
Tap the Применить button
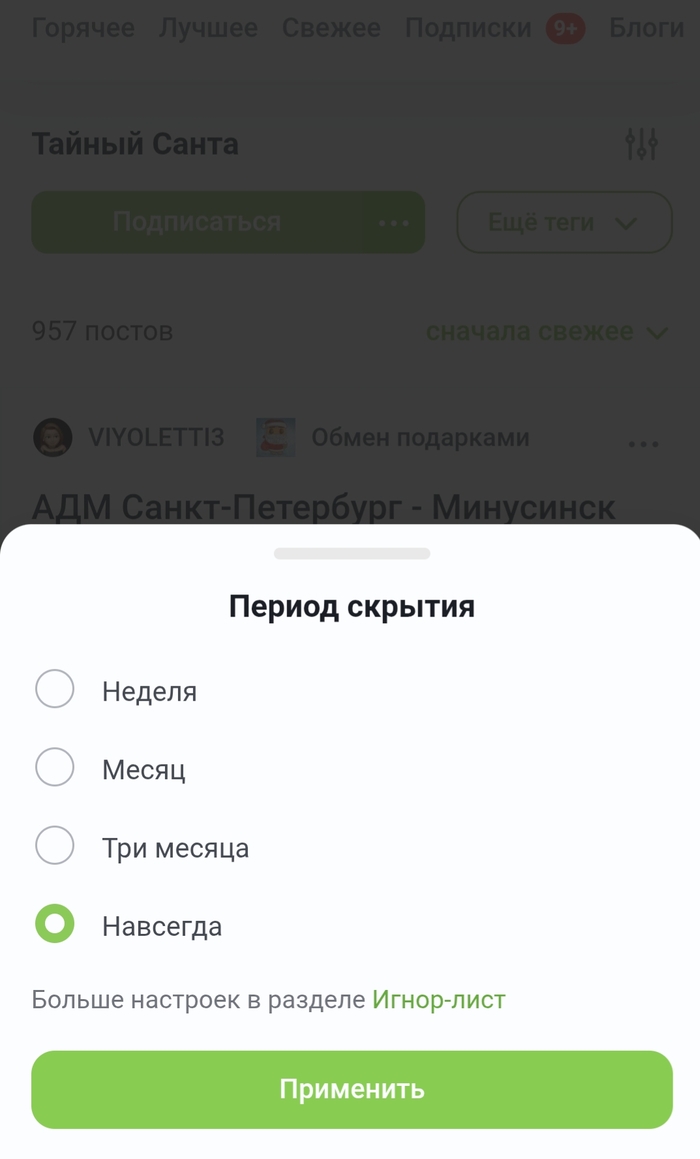(x=351, y=1089)
